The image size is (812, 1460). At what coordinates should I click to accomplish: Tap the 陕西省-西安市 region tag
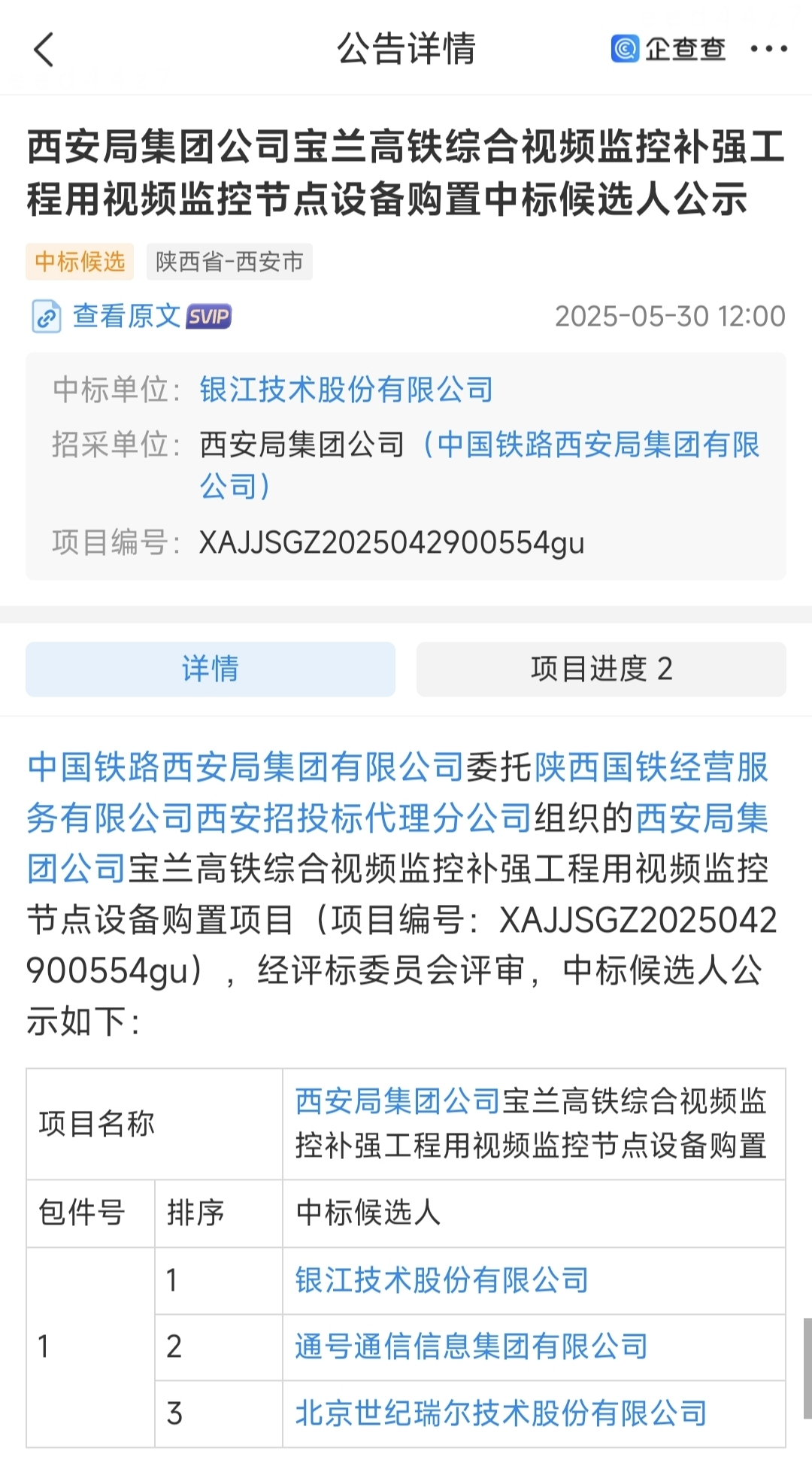230,261
